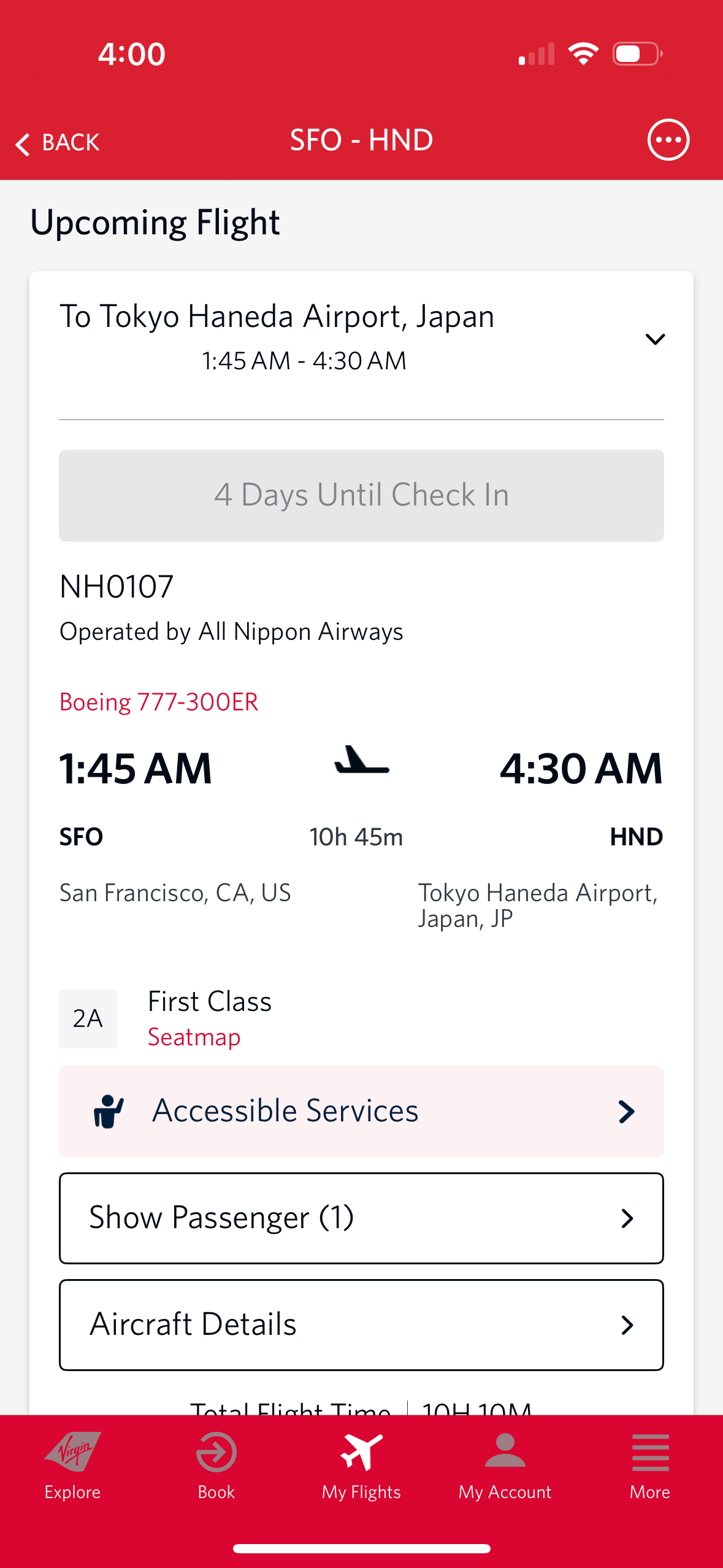Switch to the Book tab

point(216,1466)
